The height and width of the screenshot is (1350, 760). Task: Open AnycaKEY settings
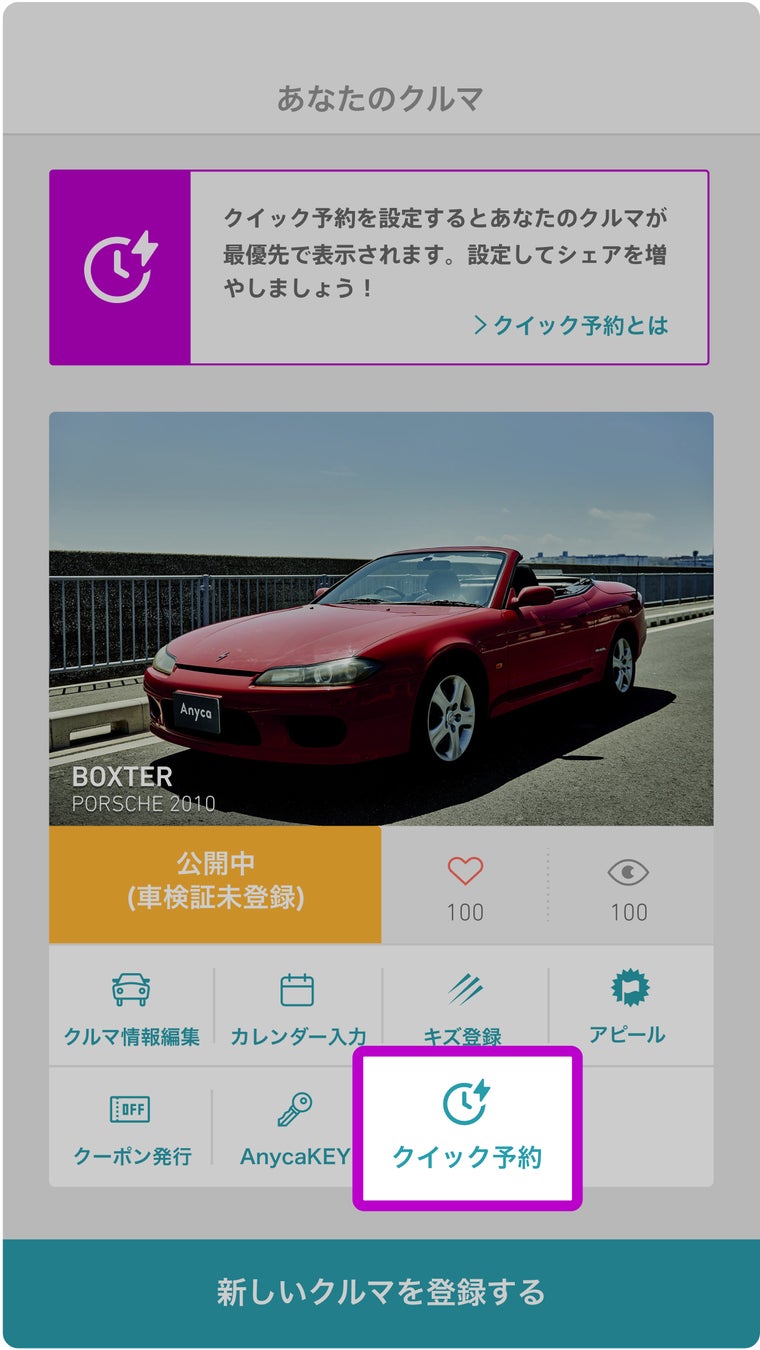tap(294, 1128)
